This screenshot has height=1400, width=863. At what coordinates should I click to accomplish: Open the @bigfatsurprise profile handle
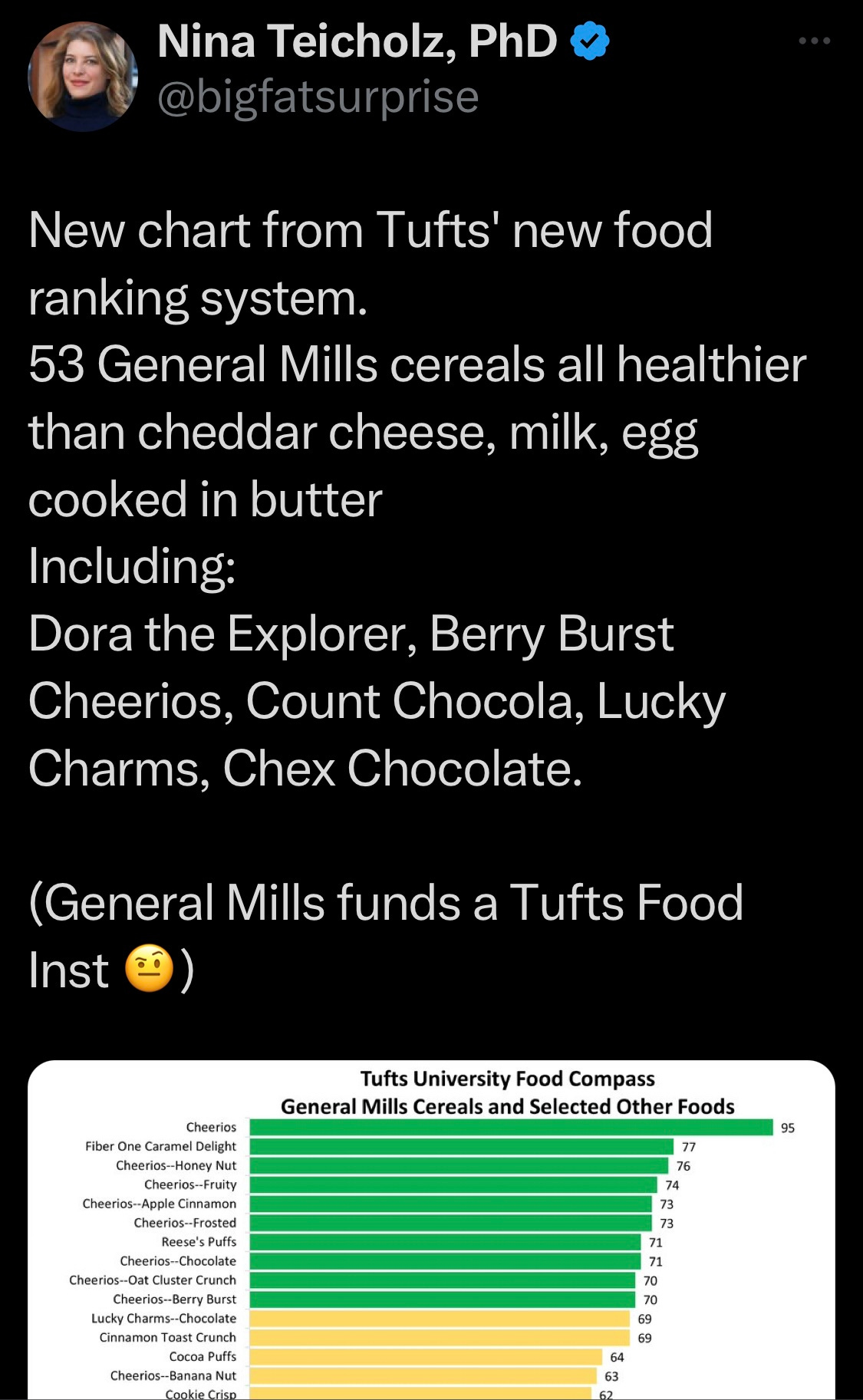pos(318,97)
